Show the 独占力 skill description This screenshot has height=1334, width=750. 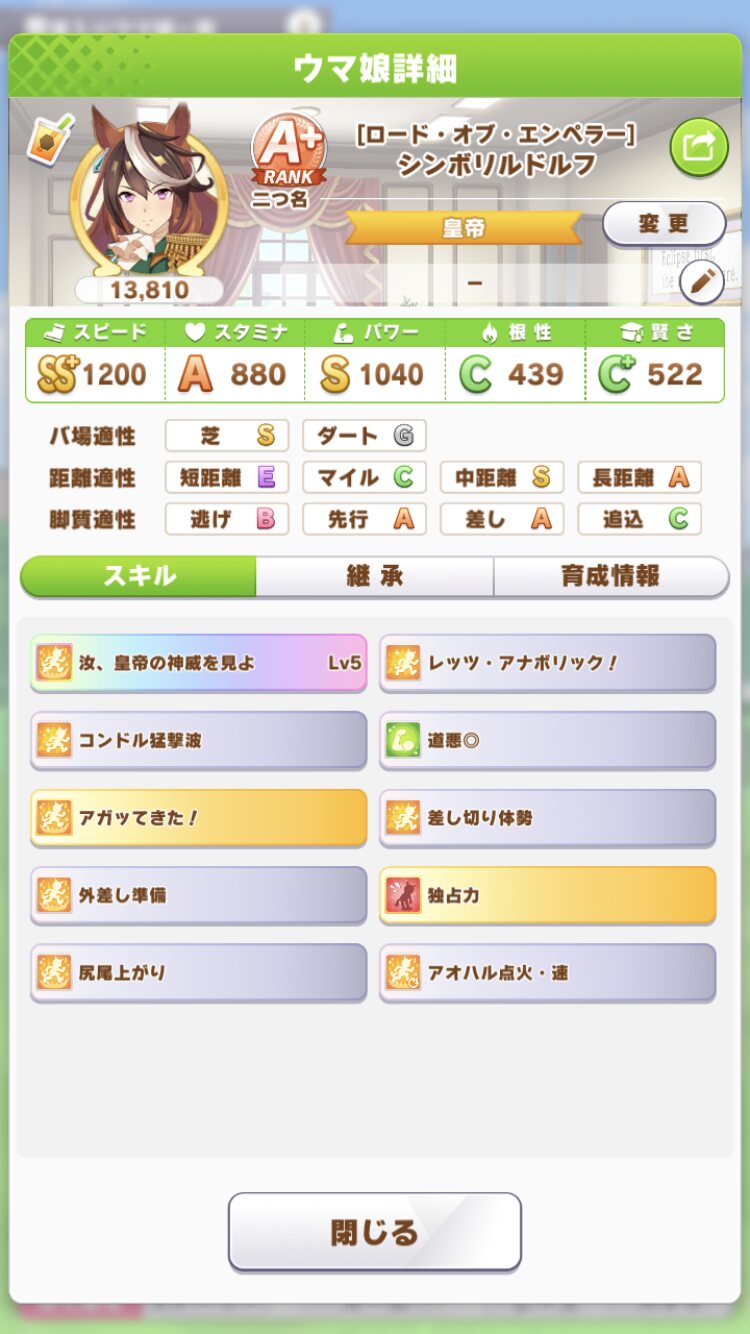coord(547,895)
